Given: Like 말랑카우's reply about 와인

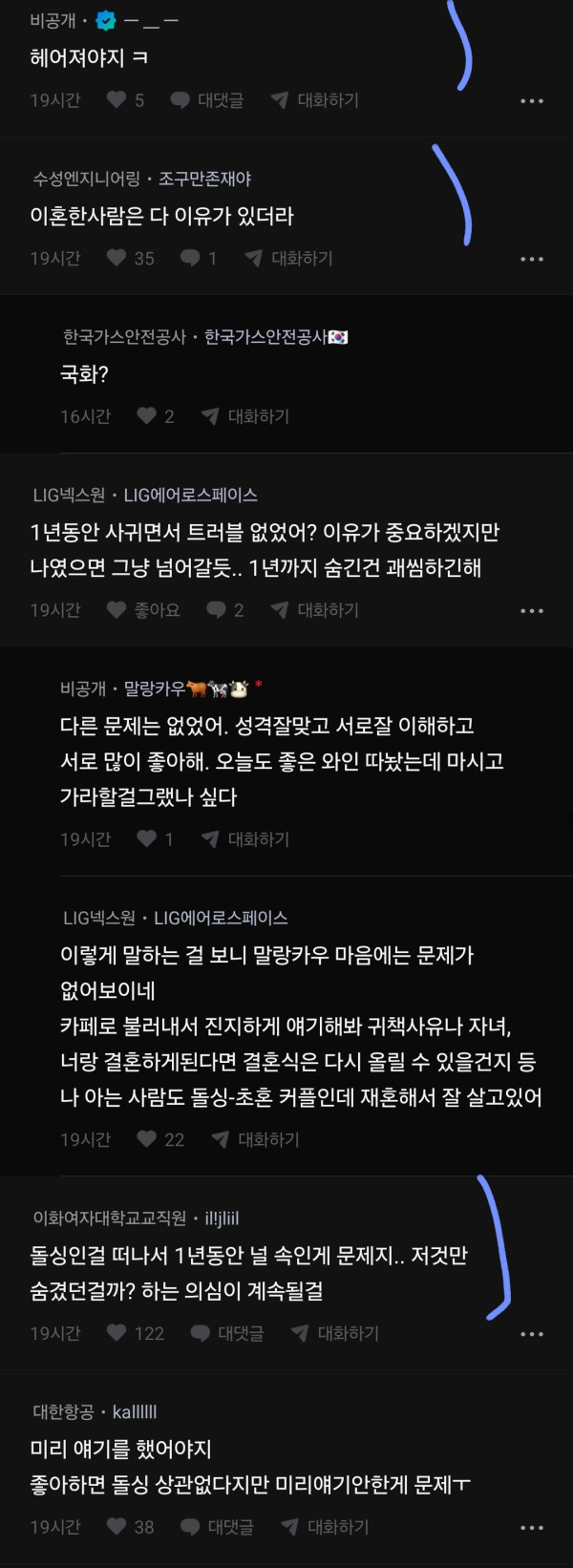Looking at the screenshot, I should (x=147, y=839).
